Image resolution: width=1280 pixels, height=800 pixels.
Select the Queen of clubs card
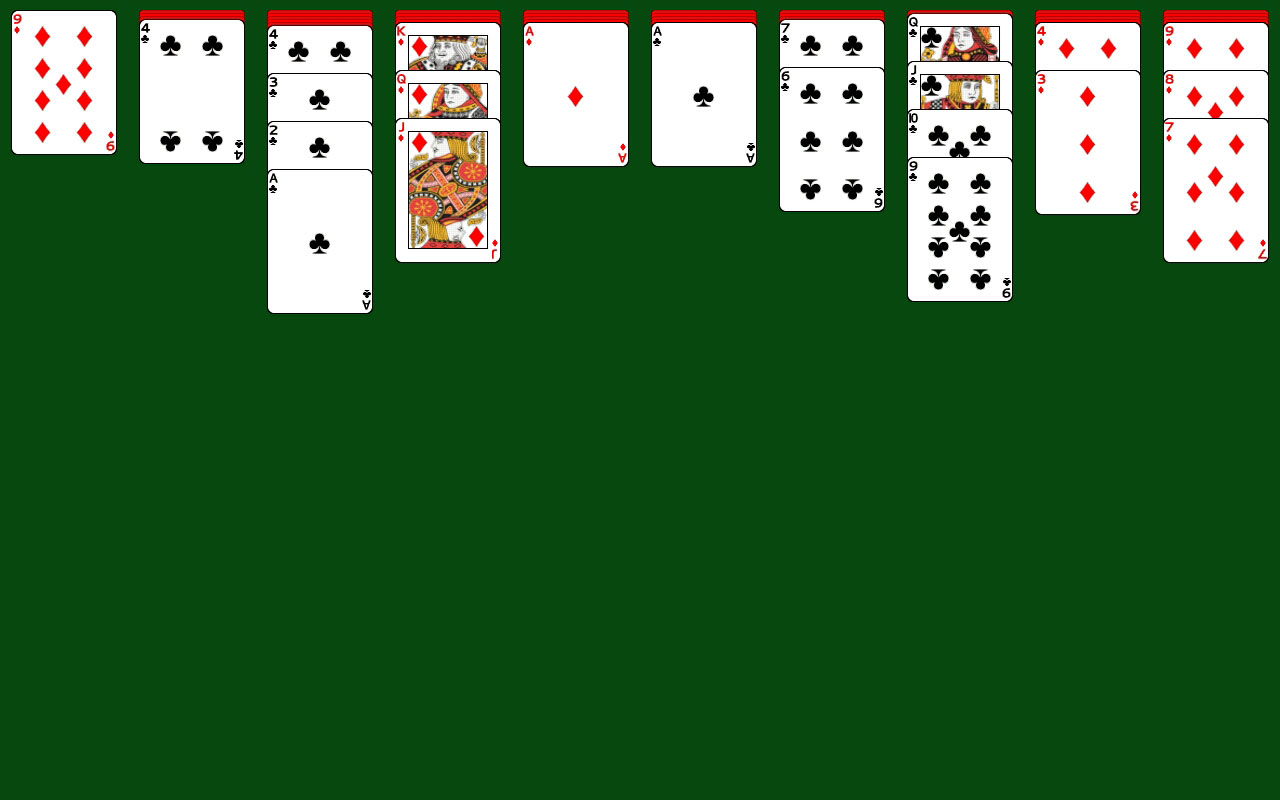960,38
